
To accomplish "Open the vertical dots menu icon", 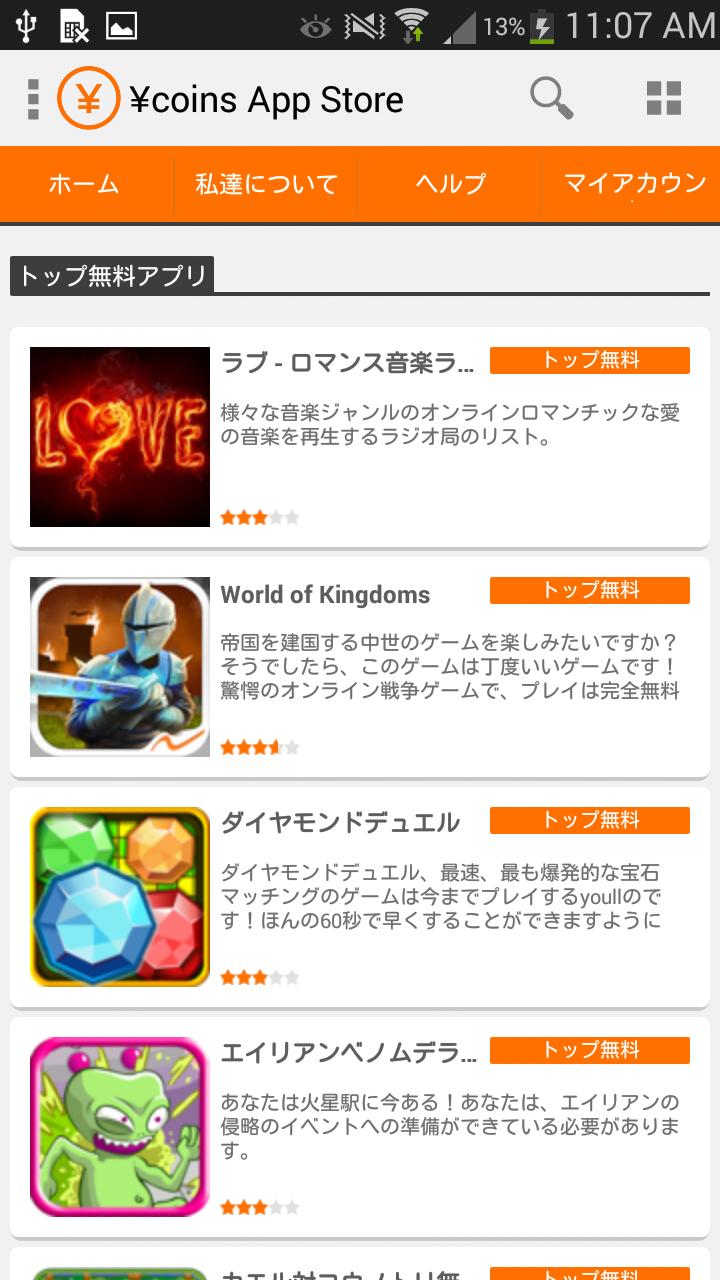I will tap(35, 98).
